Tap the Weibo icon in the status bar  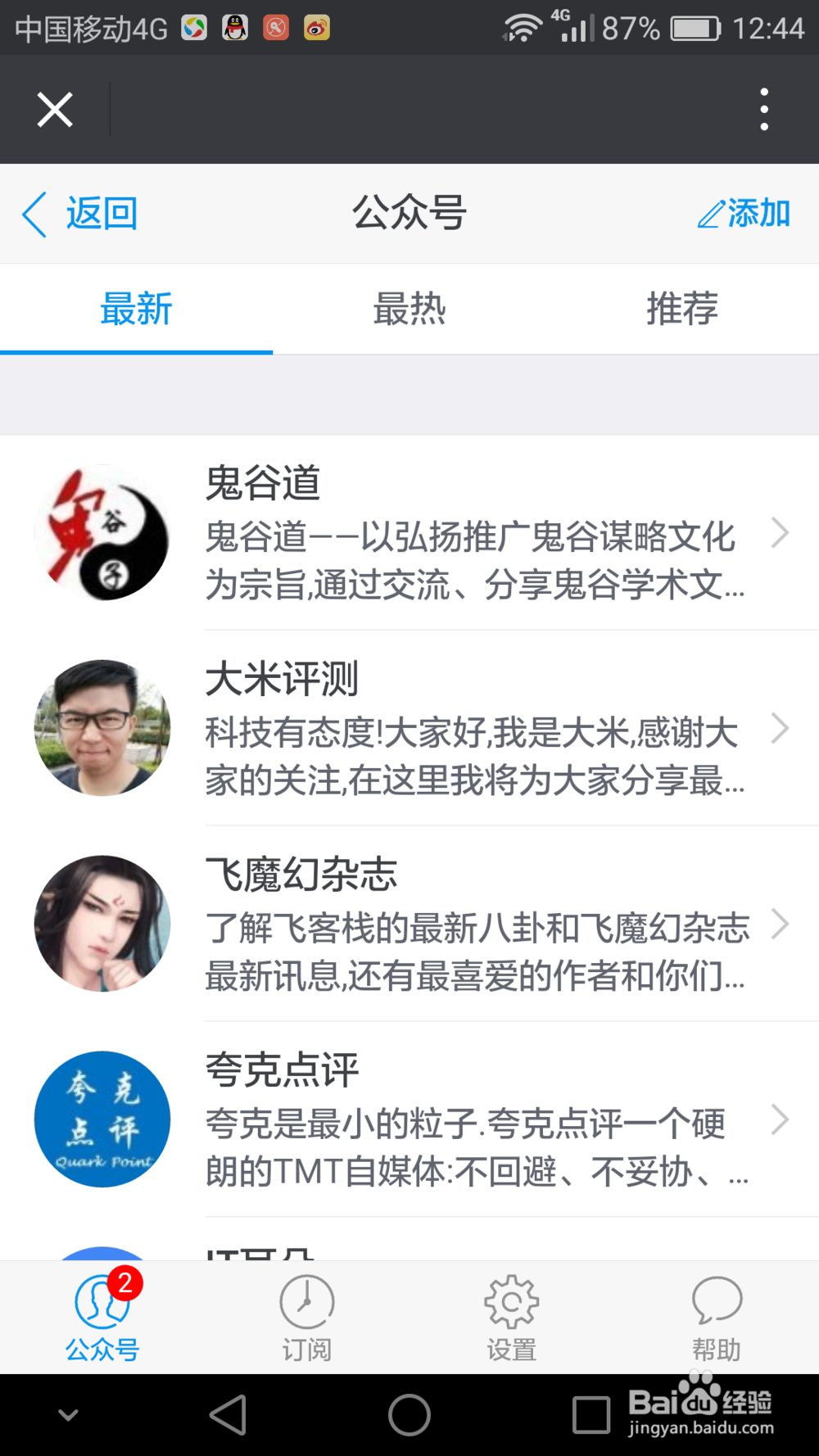click(318, 27)
